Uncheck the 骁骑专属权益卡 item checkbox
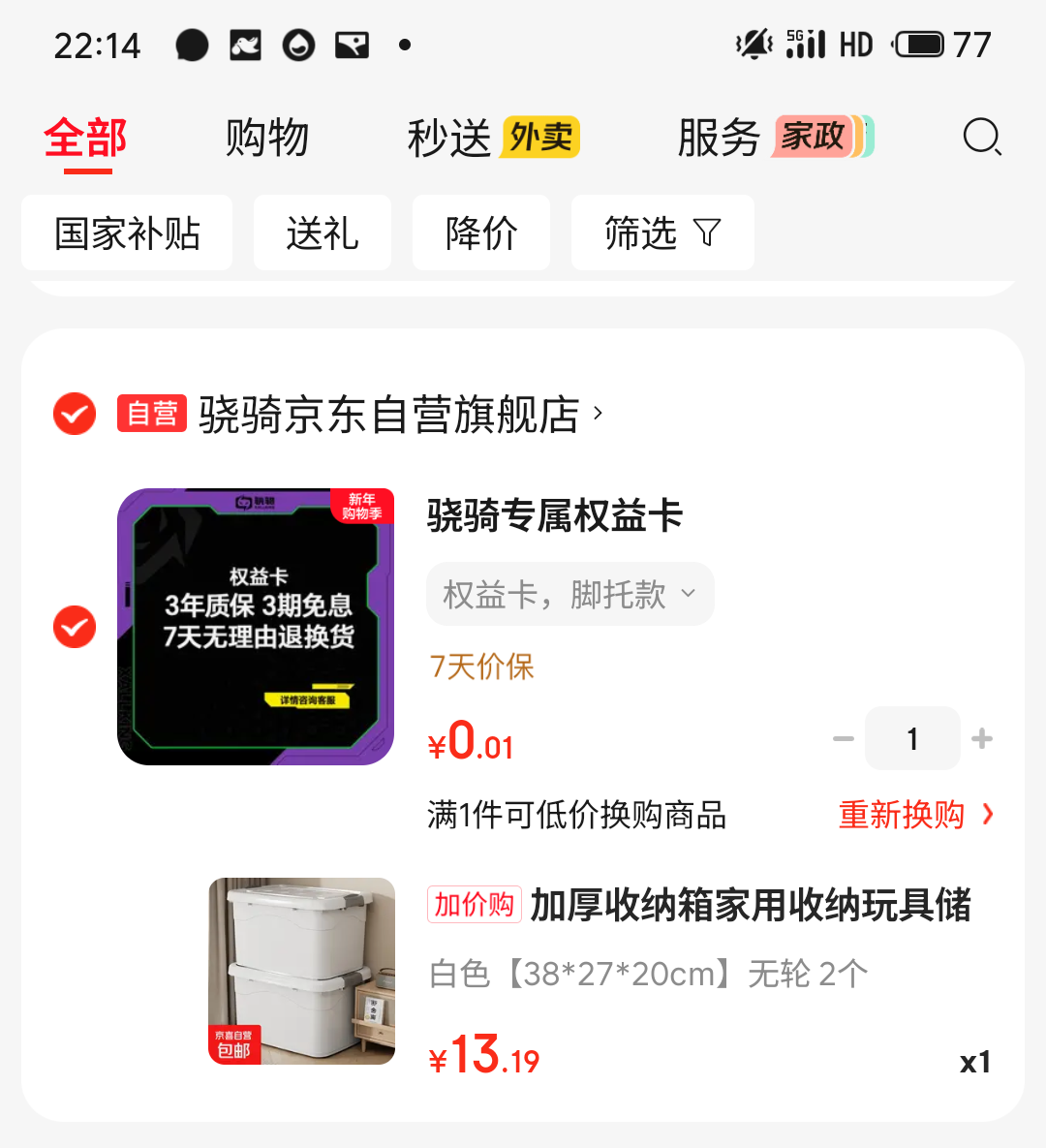This screenshot has width=1046, height=1148. click(74, 628)
